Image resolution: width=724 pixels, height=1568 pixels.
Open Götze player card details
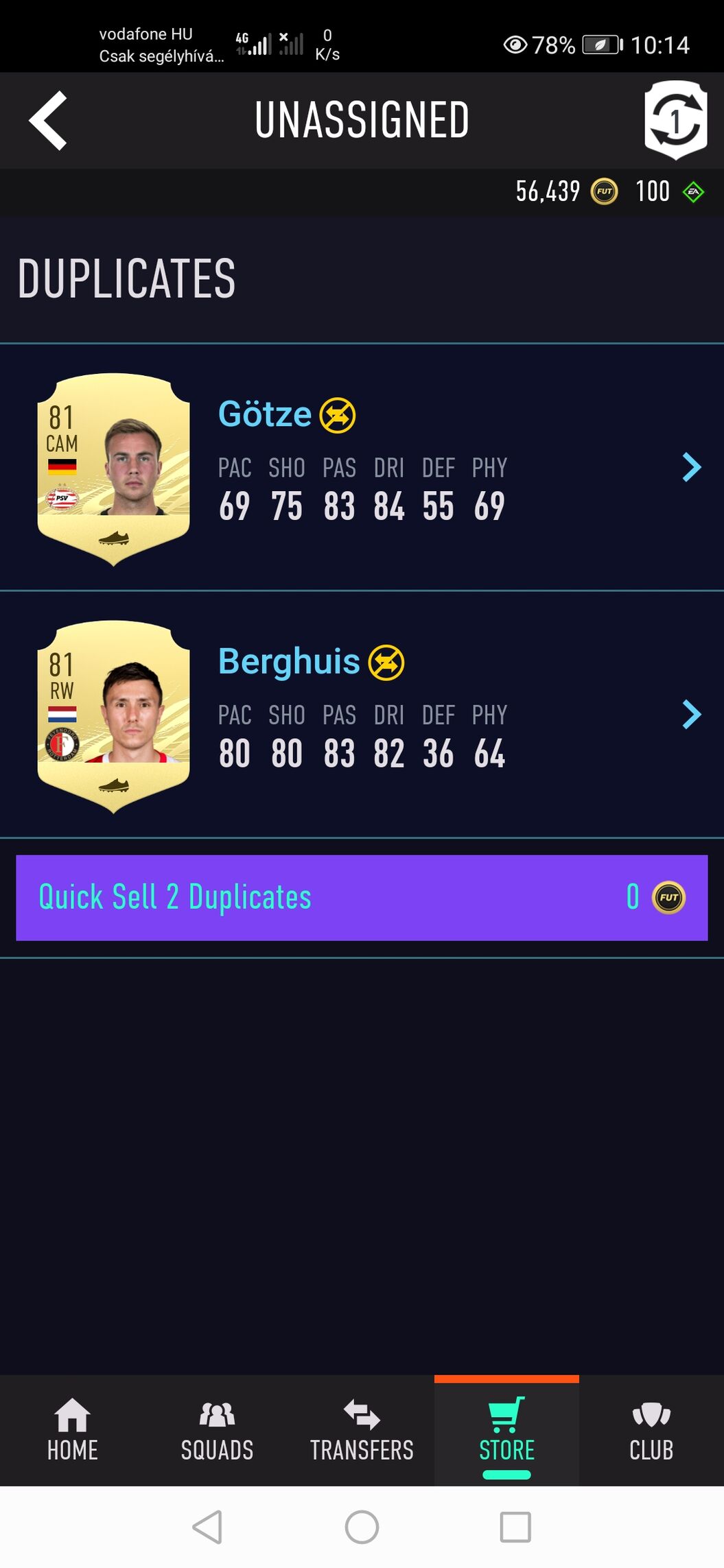[x=691, y=467]
